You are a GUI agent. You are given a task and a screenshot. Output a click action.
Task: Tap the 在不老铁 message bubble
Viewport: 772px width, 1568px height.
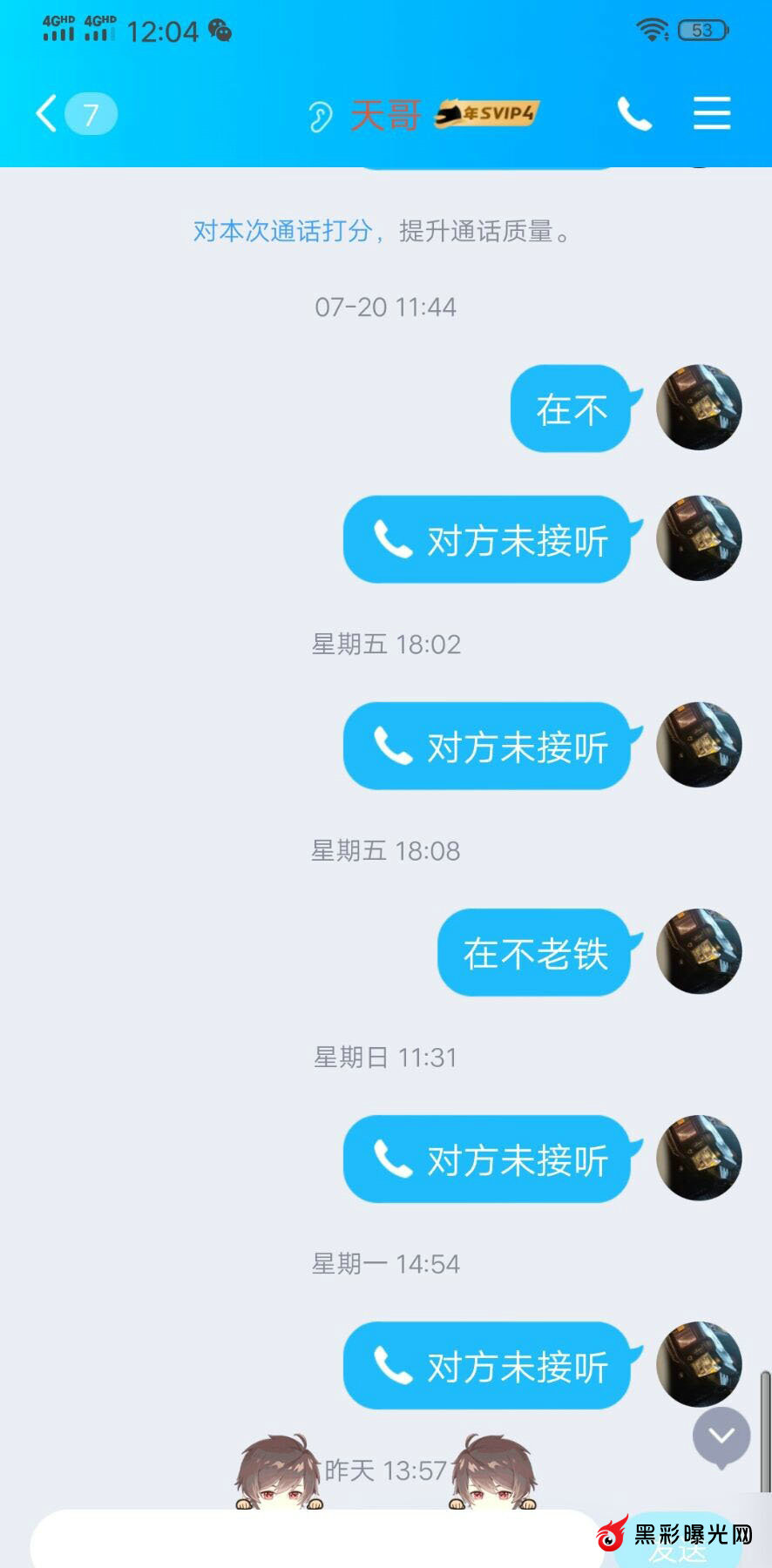[x=535, y=953]
